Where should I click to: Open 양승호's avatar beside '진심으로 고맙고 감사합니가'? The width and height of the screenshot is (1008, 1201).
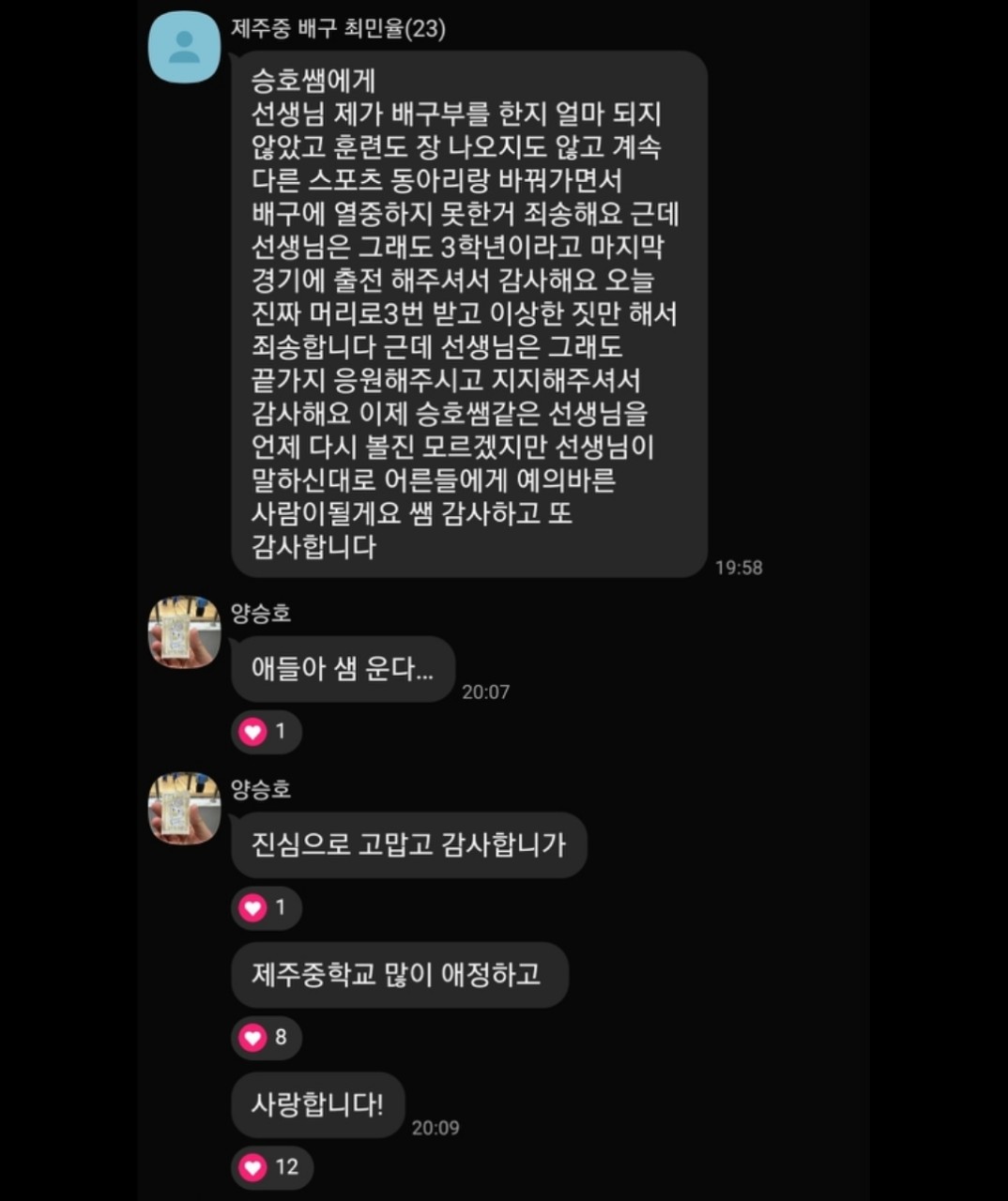[184, 808]
